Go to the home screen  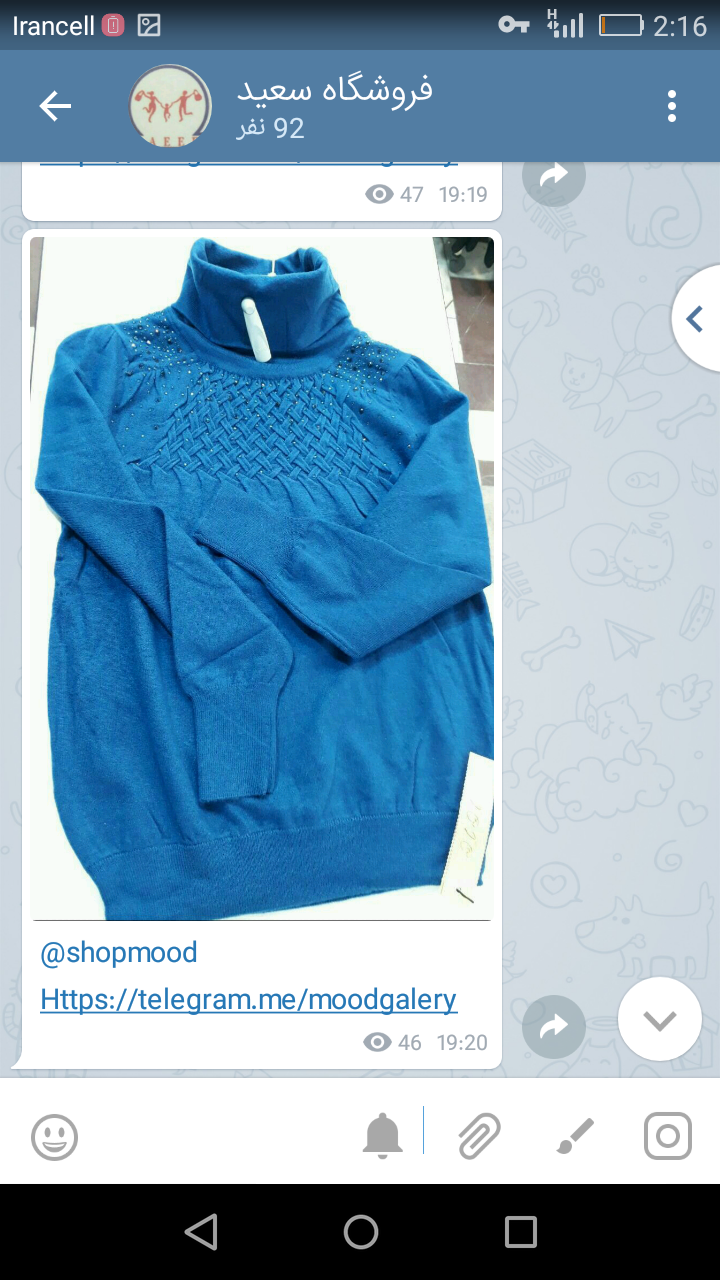click(360, 1232)
